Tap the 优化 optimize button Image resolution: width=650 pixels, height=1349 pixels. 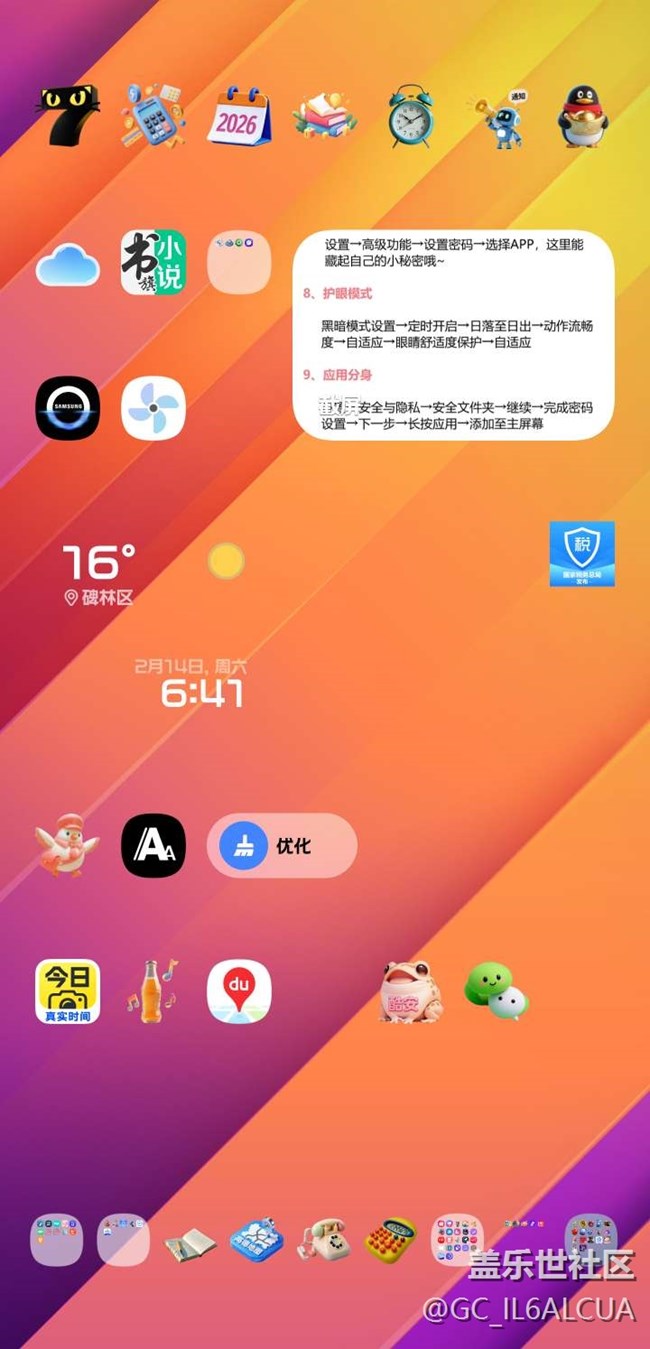pyautogui.click(x=282, y=846)
